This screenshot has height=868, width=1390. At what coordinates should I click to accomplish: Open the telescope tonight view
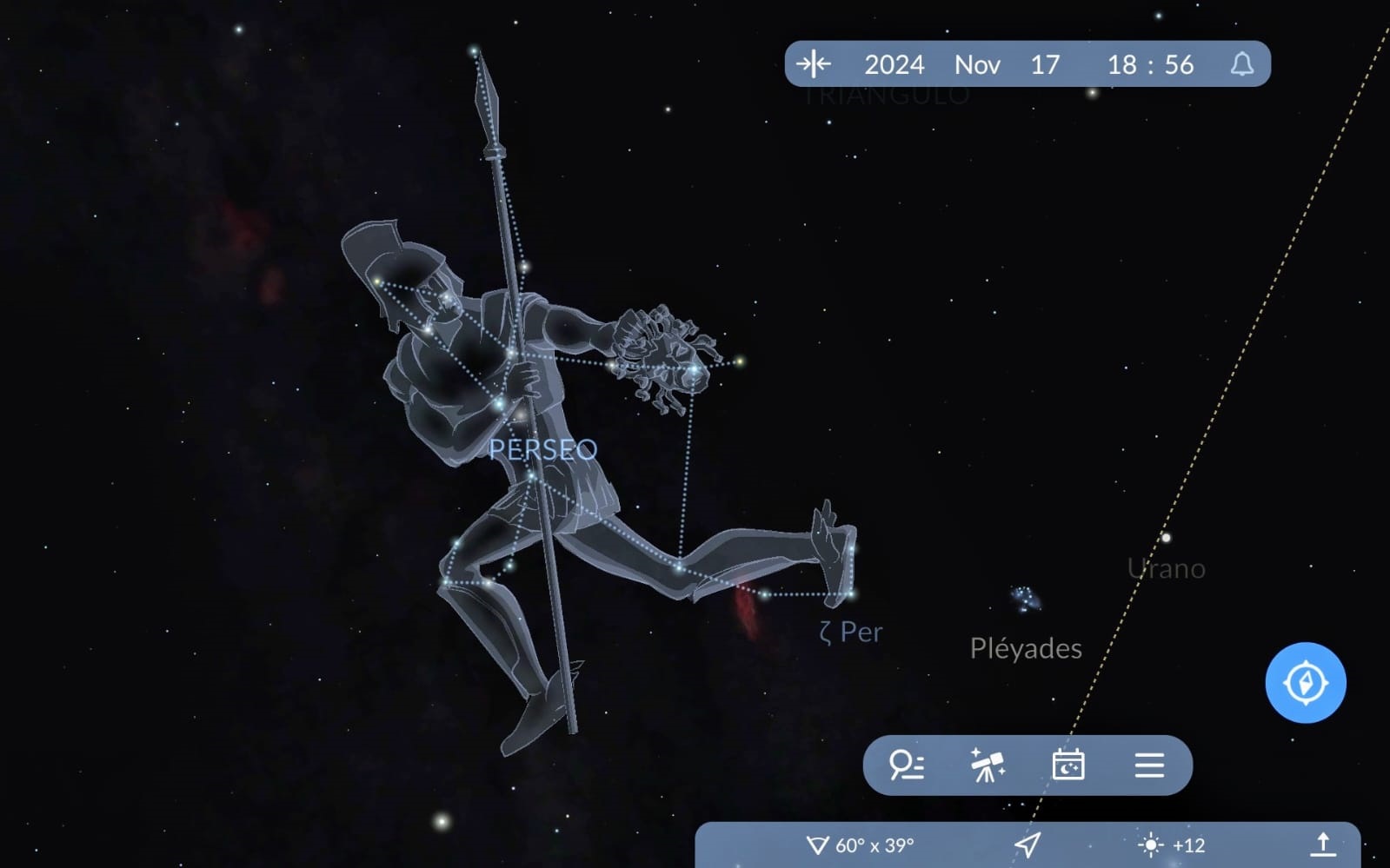pos(987,765)
